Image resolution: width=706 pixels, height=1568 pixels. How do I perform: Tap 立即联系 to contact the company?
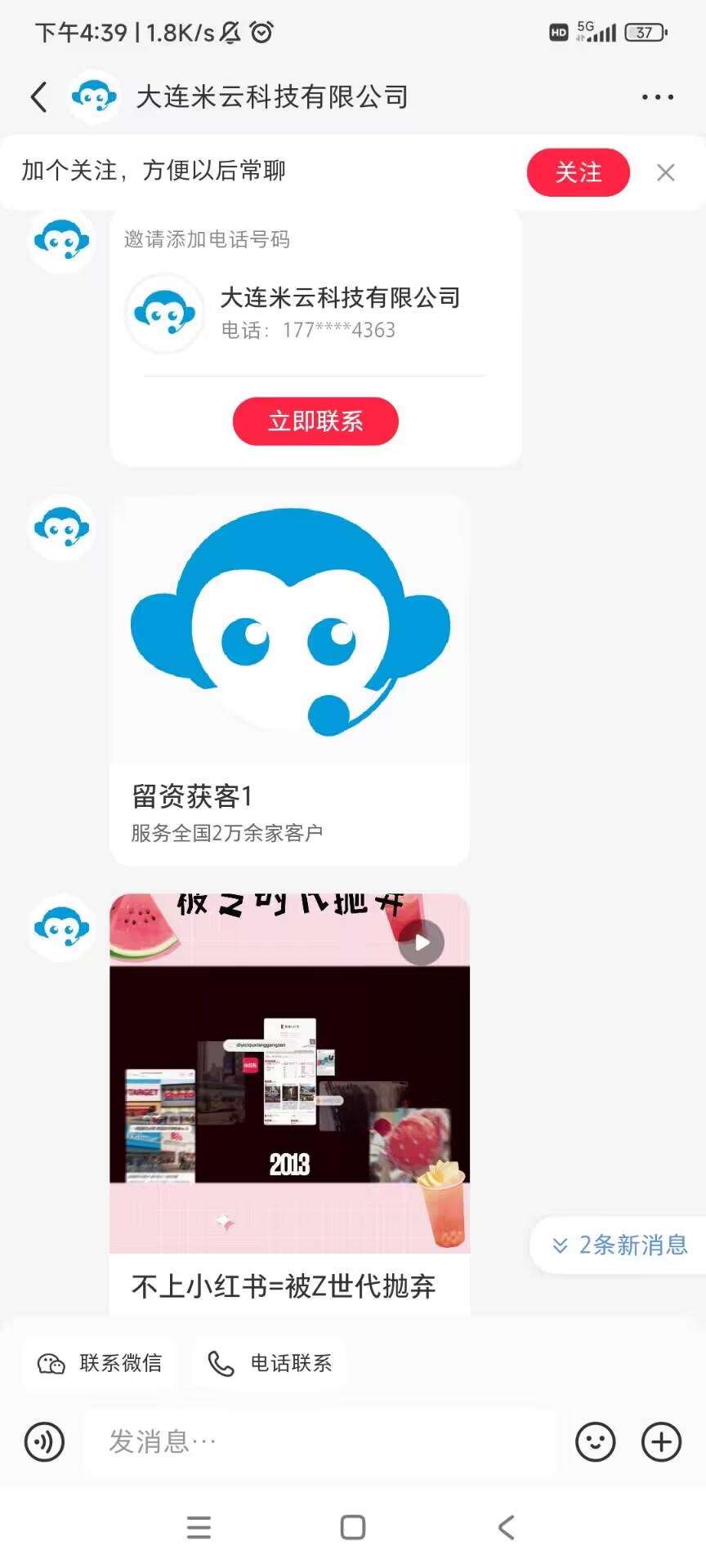(x=315, y=421)
